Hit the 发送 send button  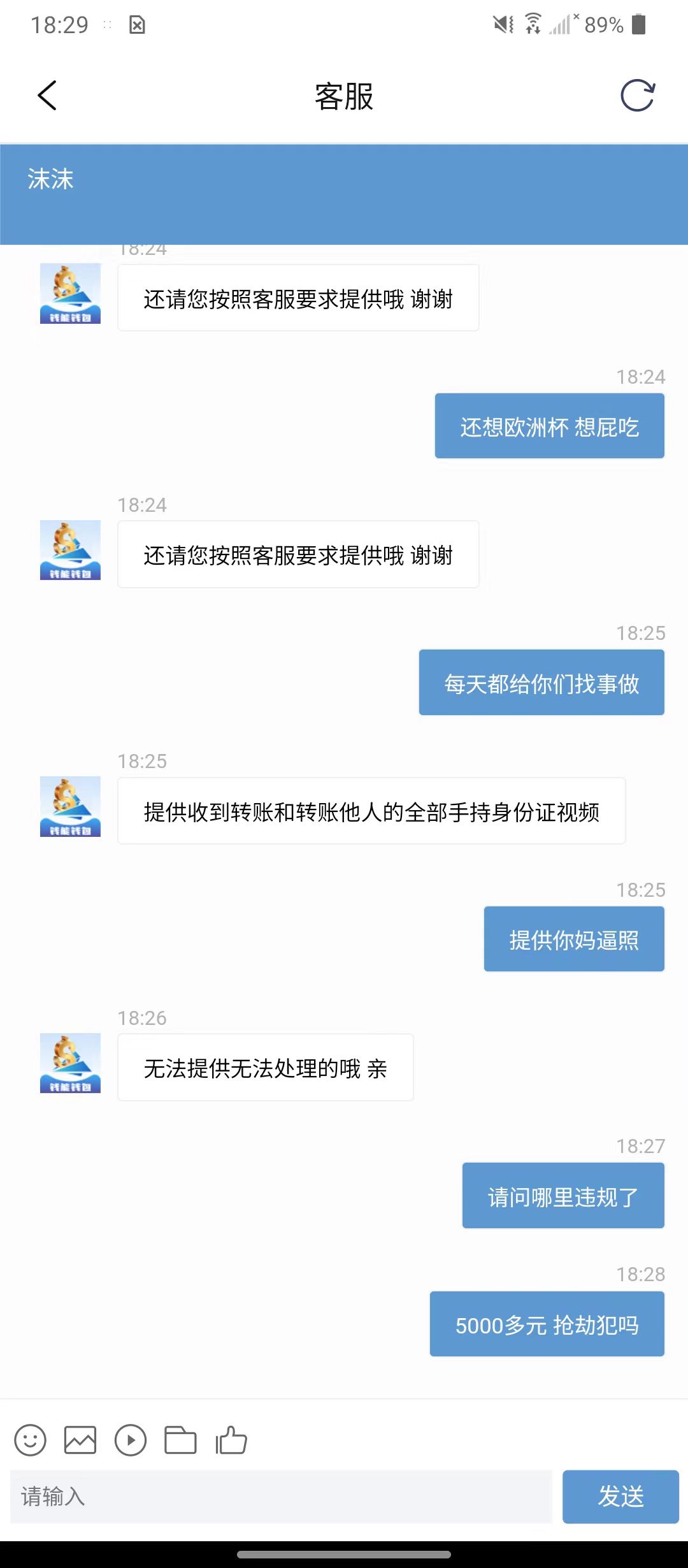(620, 1496)
